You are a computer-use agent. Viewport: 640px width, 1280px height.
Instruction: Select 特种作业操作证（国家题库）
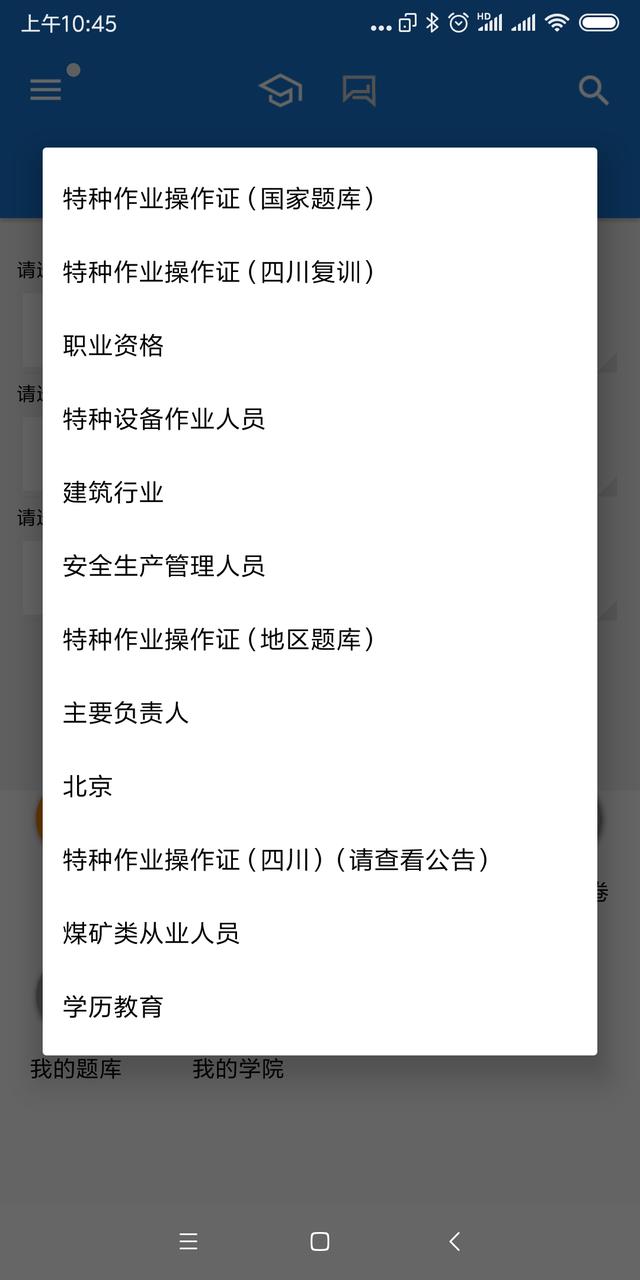(x=218, y=199)
